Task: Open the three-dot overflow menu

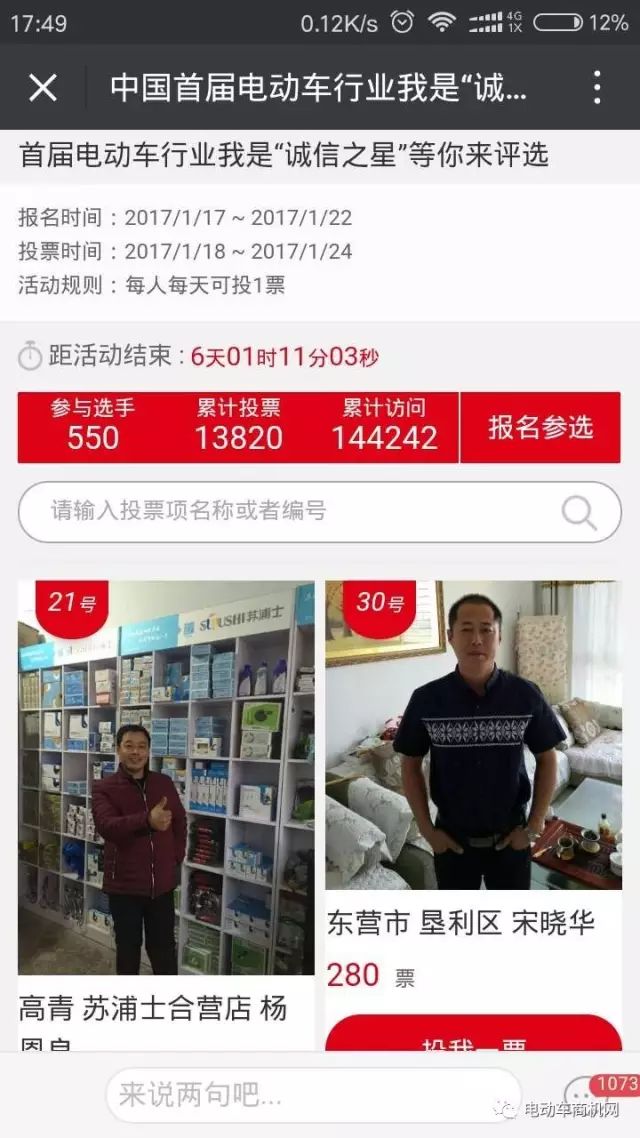Action: [597, 88]
